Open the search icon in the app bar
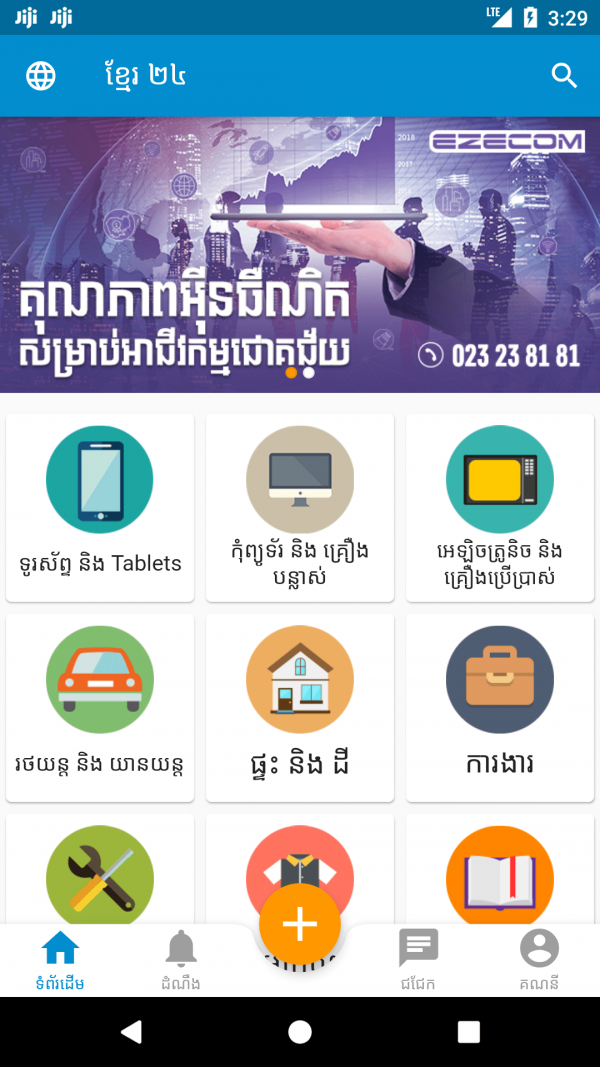 click(x=564, y=76)
